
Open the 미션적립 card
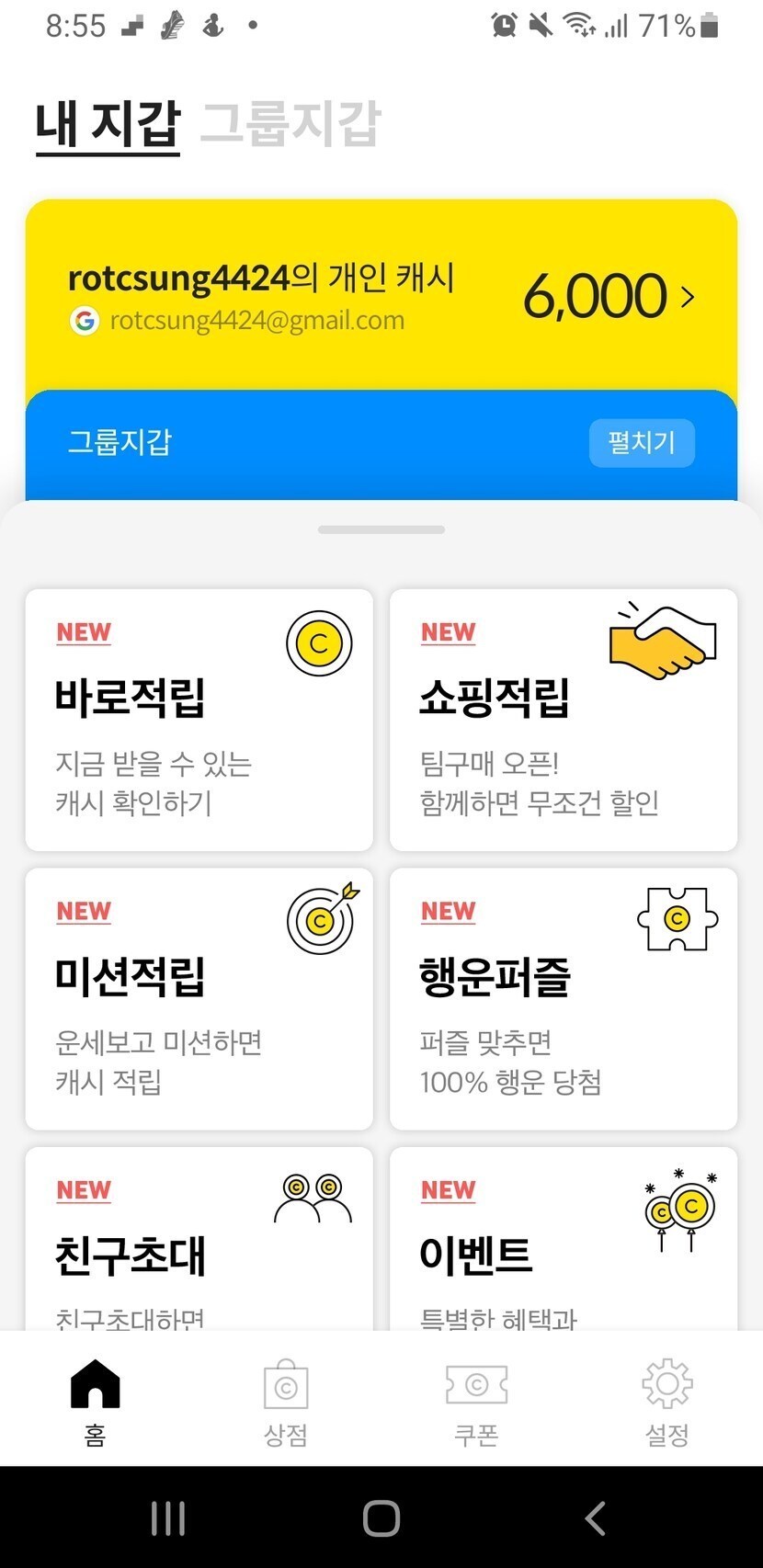pyautogui.click(x=199, y=998)
